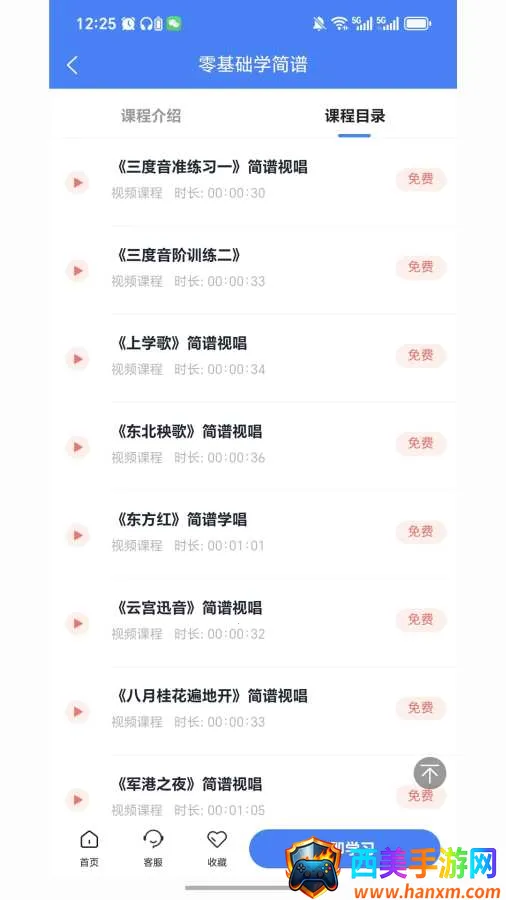The height and width of the screenshot is (900, 506).
Task: Go back using the header arrow
Action: [x=72, y=65]
